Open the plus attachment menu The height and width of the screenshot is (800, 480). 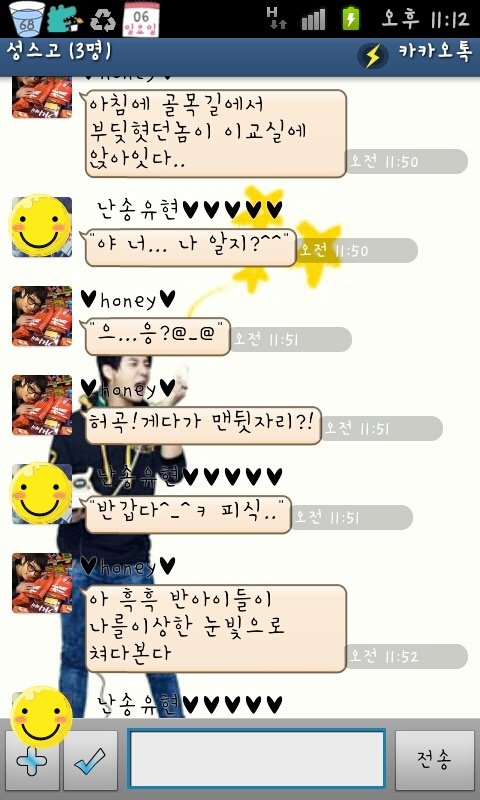[32, 760]
